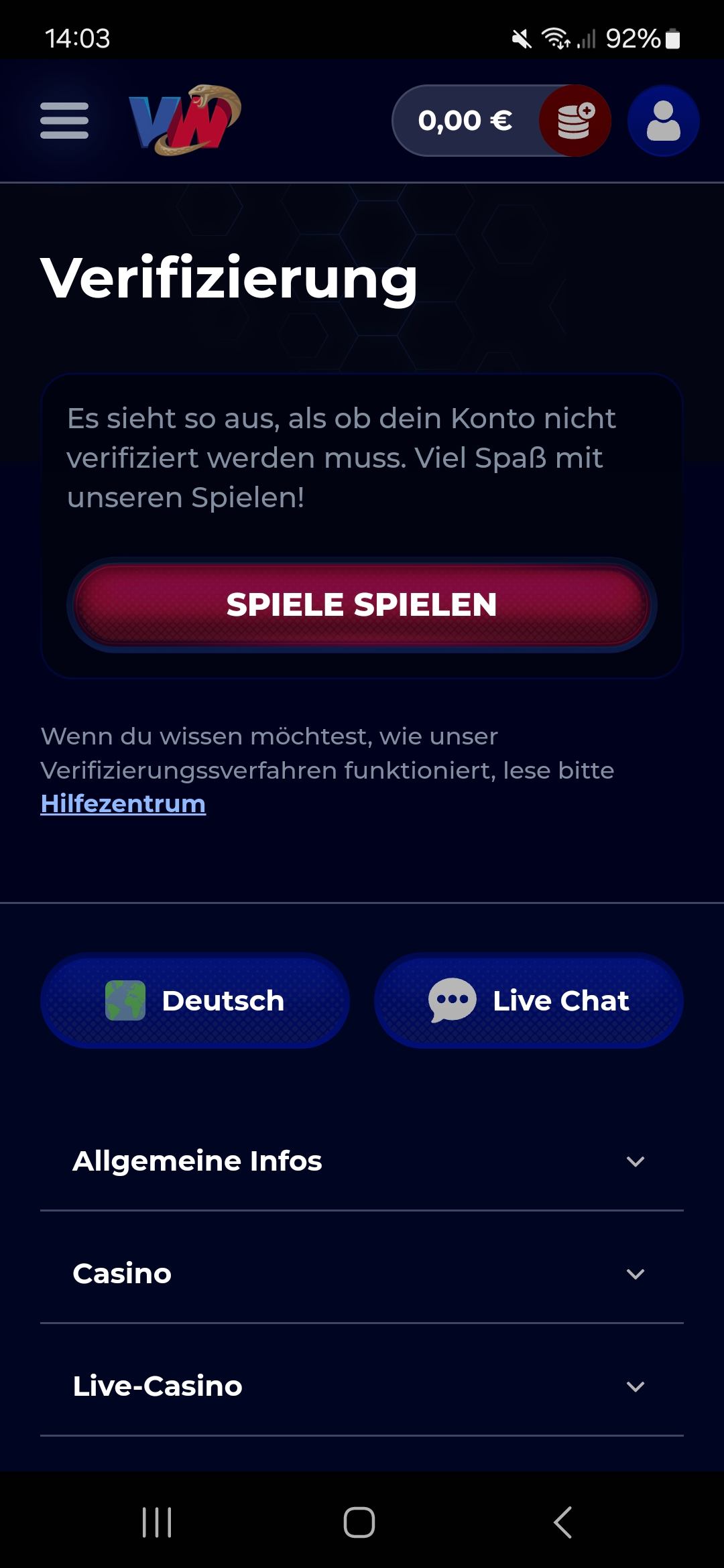Tap the SPIELE SPIELEN button
The image size is (724, 1568).
[x=362, y=605]
